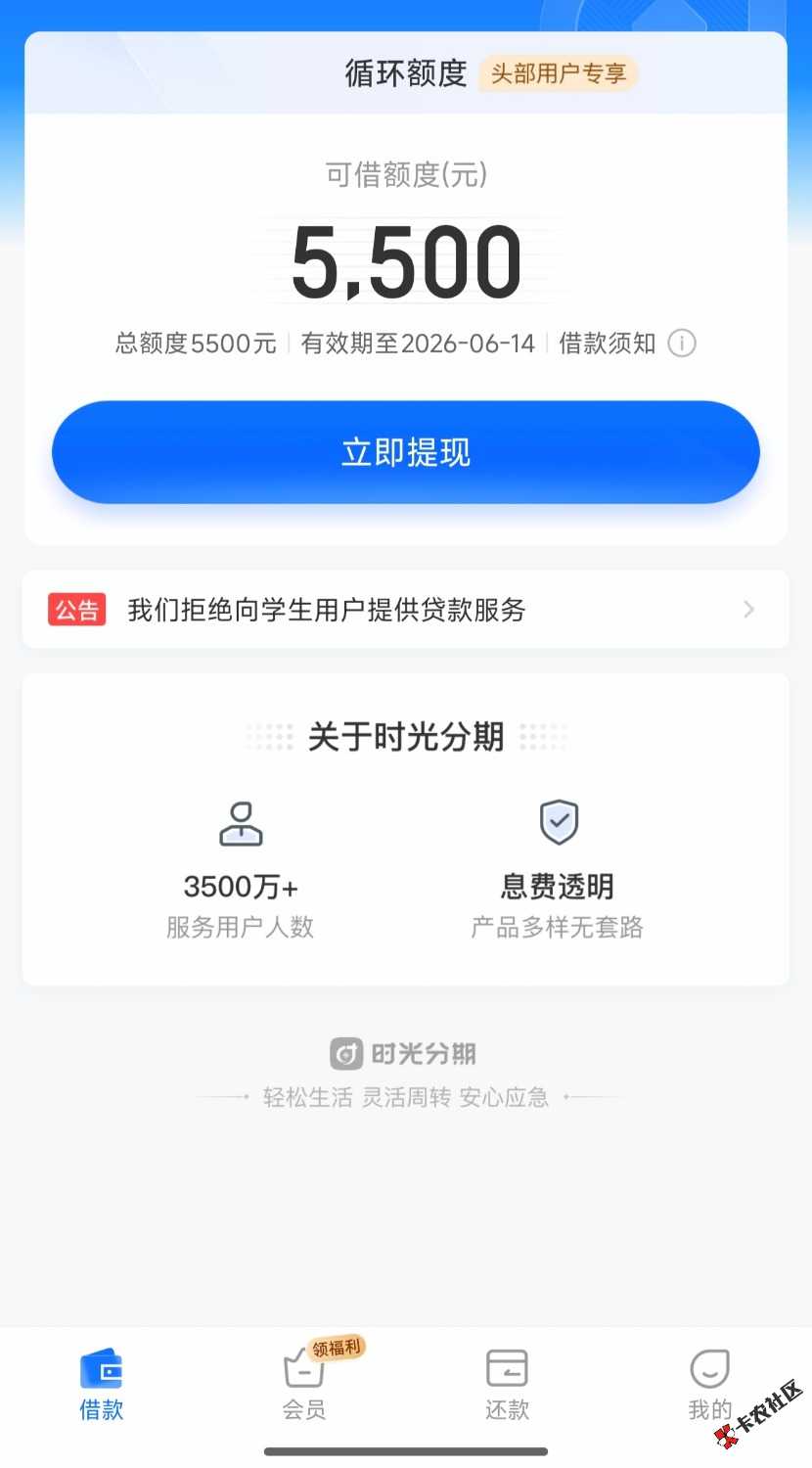
Task: Switch to the 会员 tab
Action: pos(304,1384)
